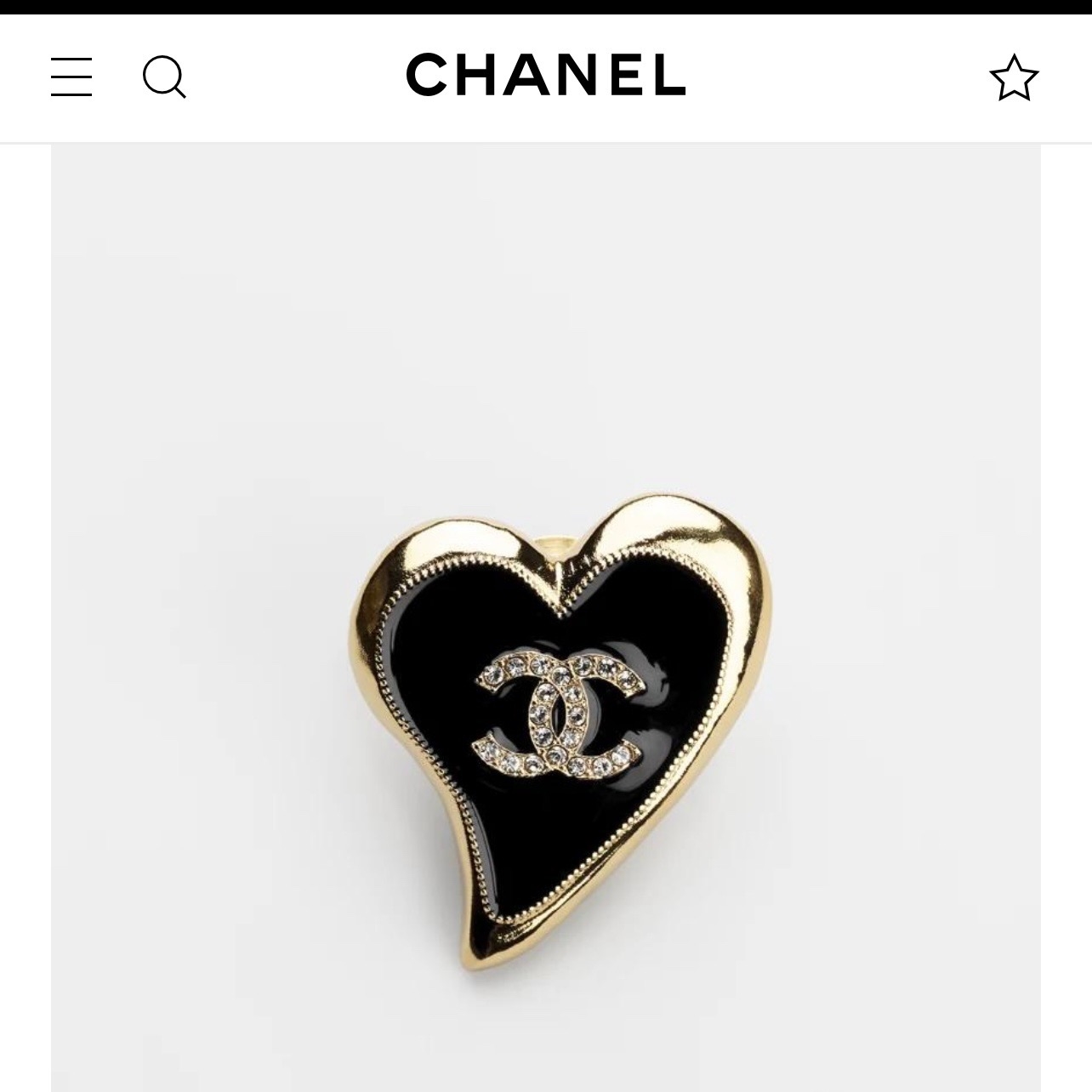The image size is (1092, 1092).
Task: Go to Chanel home via logo
Action: click(x=545, y=75)
